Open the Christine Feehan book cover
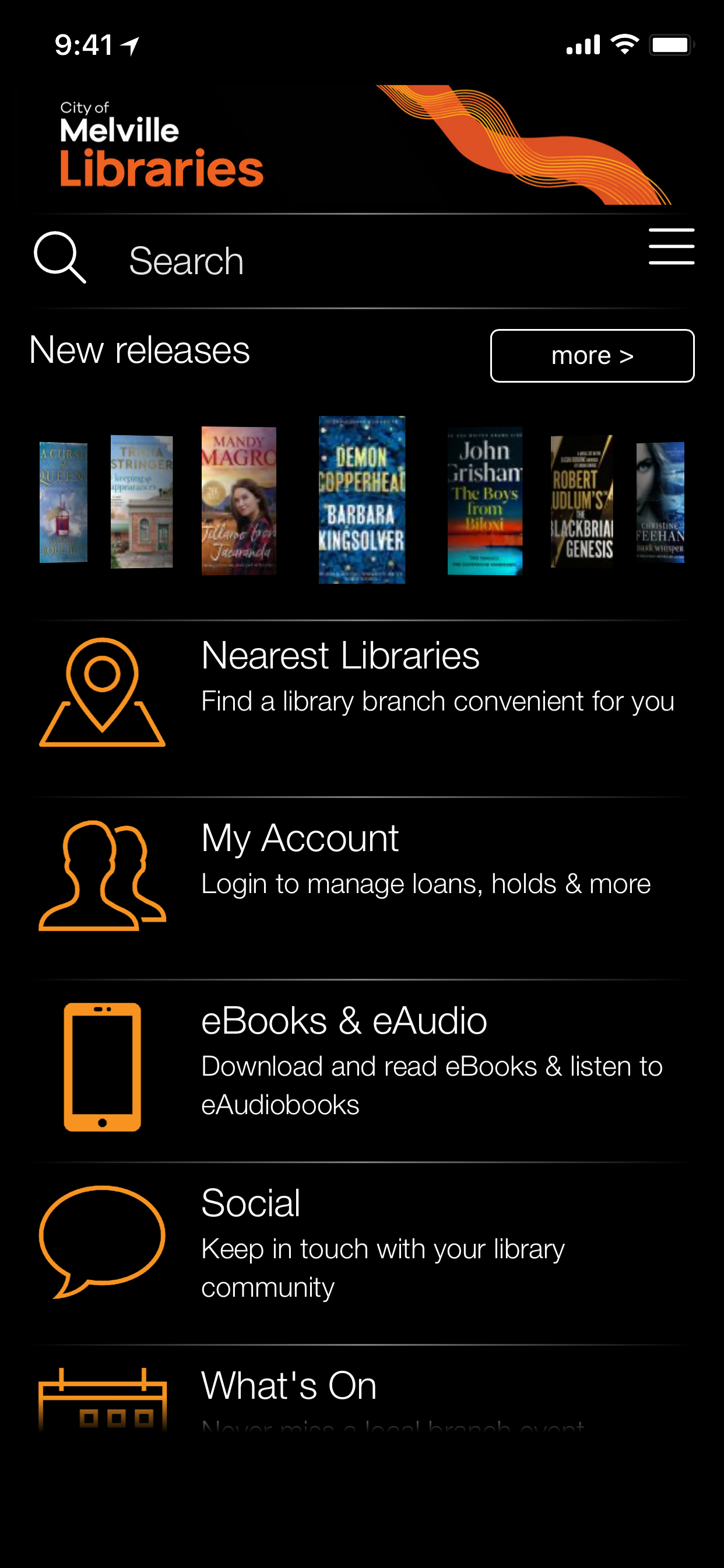724x1568 pixels. tap(659, 502)
